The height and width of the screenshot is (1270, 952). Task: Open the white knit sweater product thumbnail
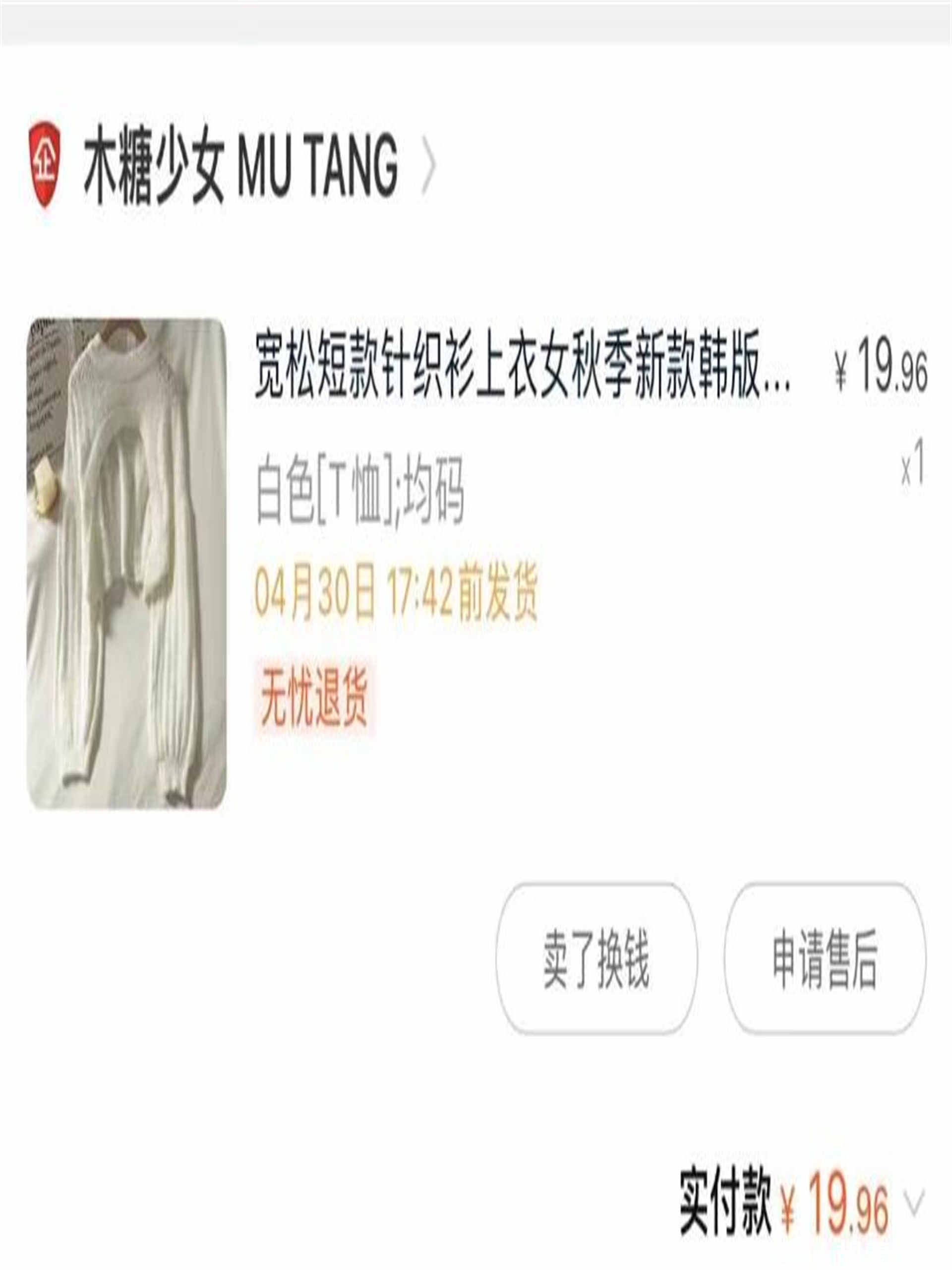tap(127, 563)
